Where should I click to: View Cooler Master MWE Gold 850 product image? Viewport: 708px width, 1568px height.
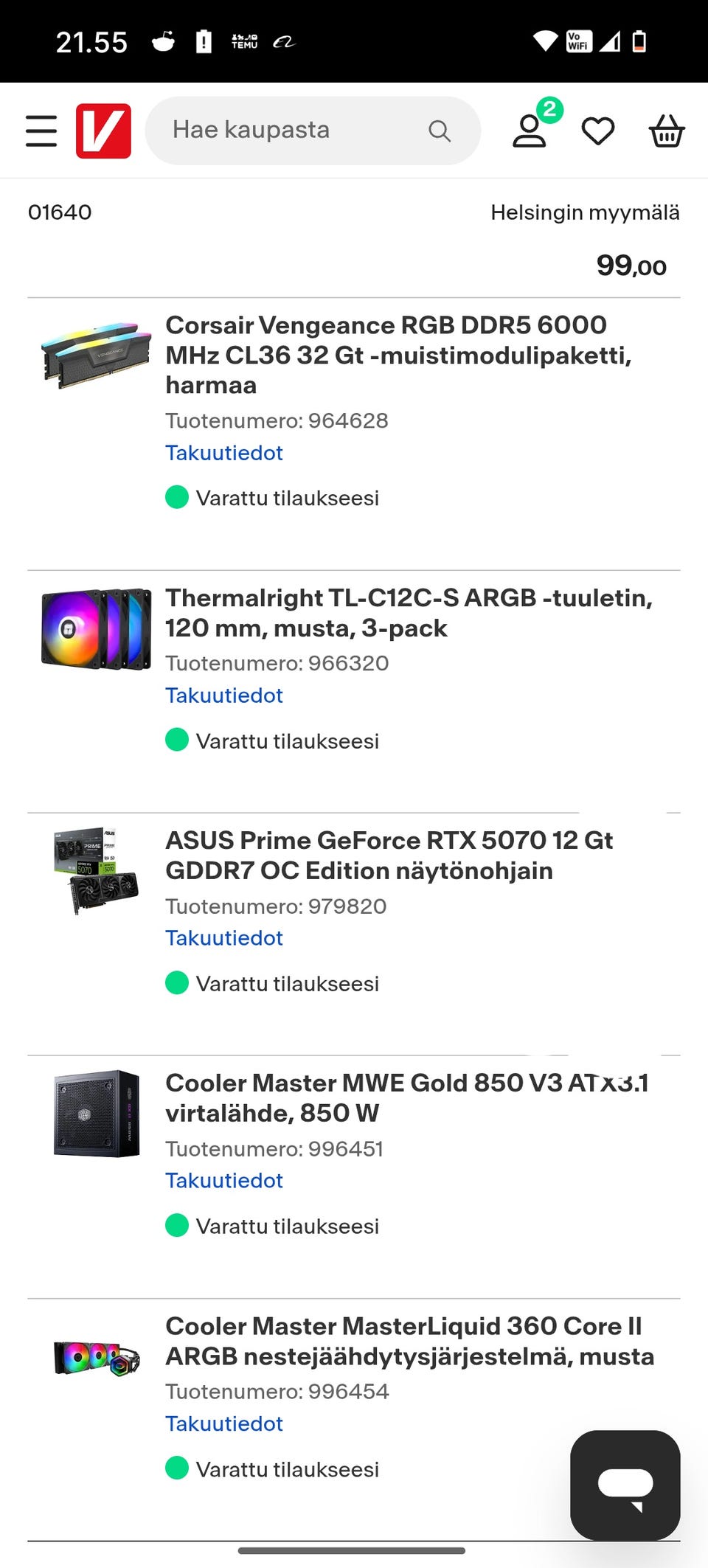[x=96, y=1113]
